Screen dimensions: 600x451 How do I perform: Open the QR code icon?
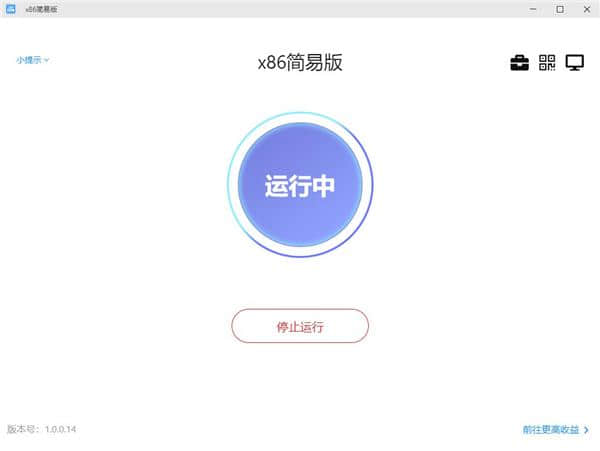click(547, 63)
